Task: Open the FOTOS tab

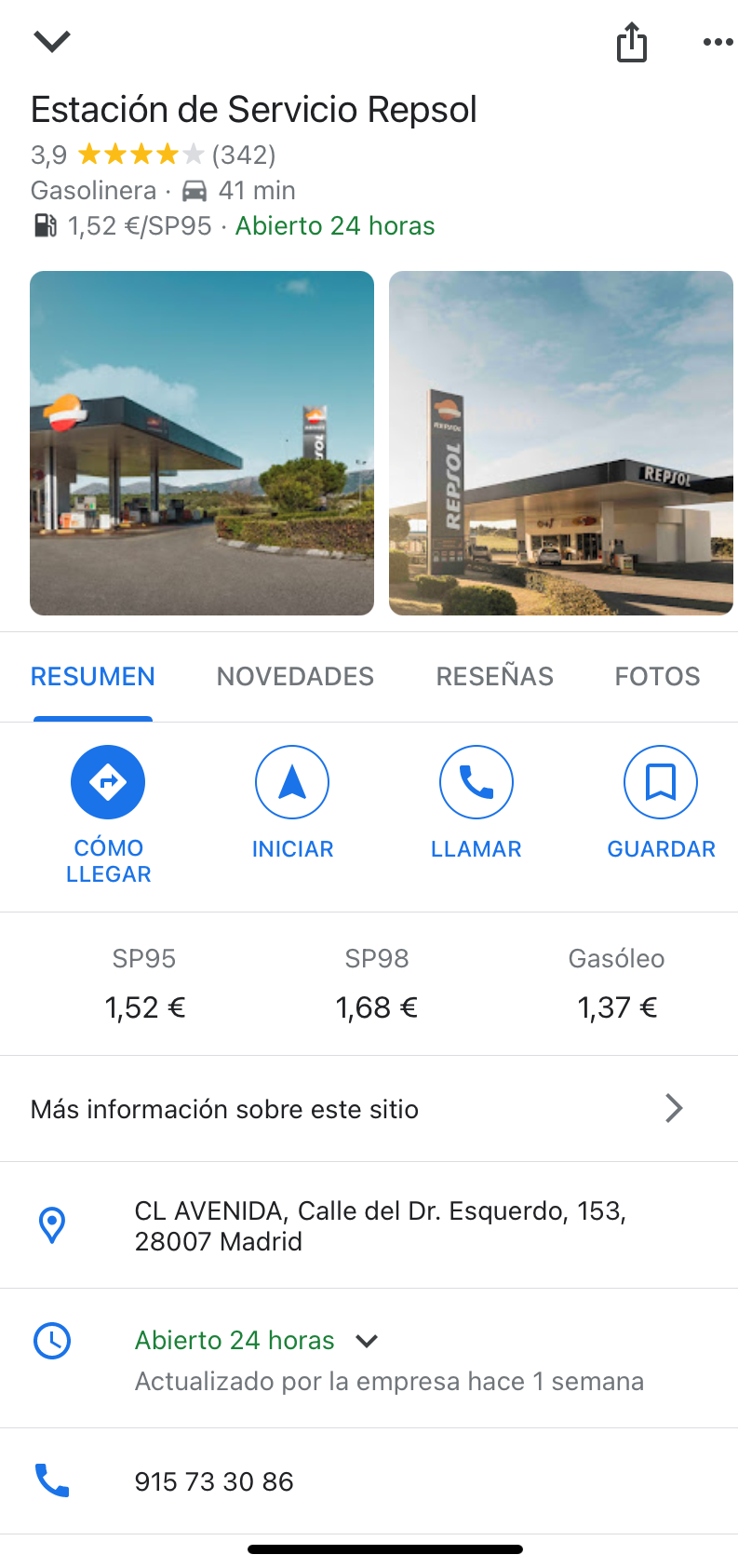Action: point(657,677)
